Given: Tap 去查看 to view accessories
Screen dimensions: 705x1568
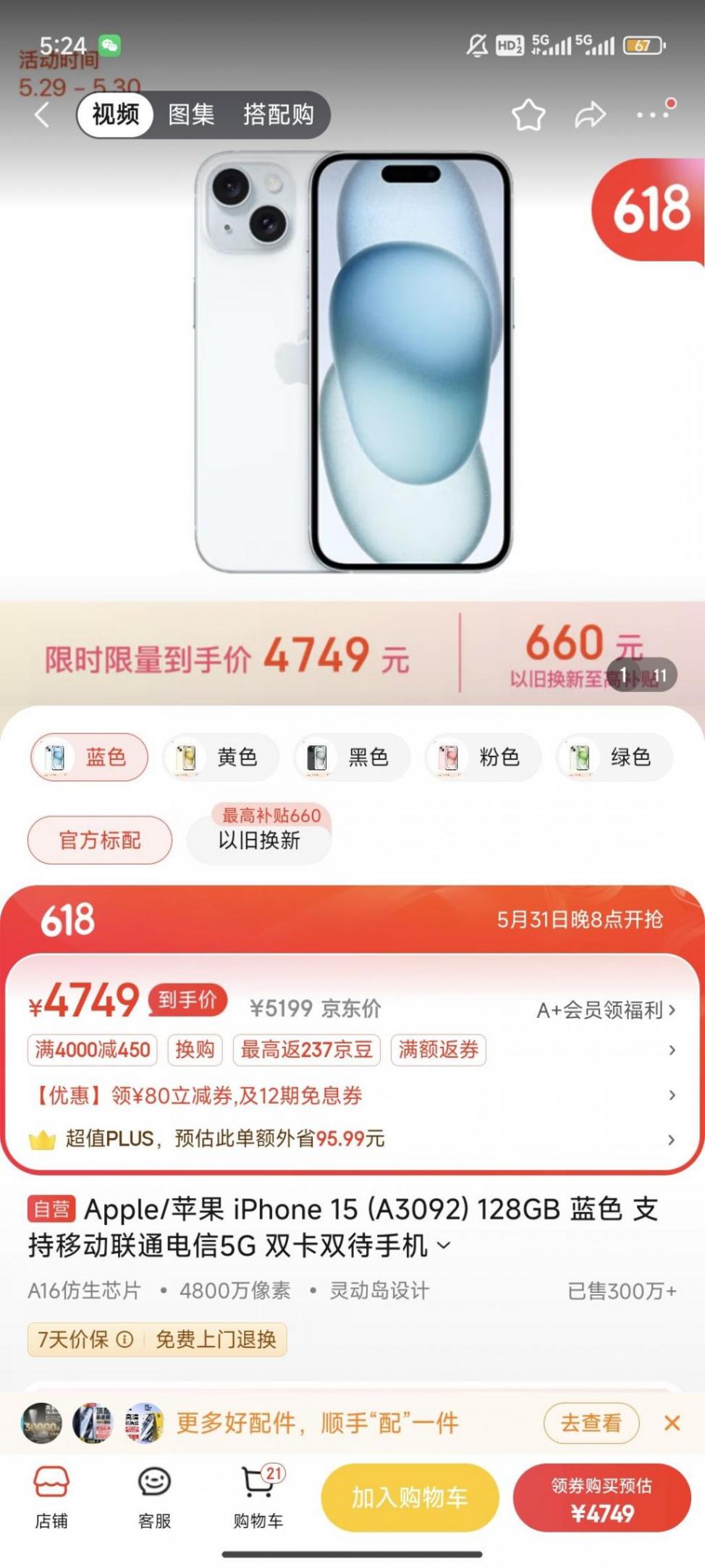Looking at the screenshot, I should [591, 1423].
